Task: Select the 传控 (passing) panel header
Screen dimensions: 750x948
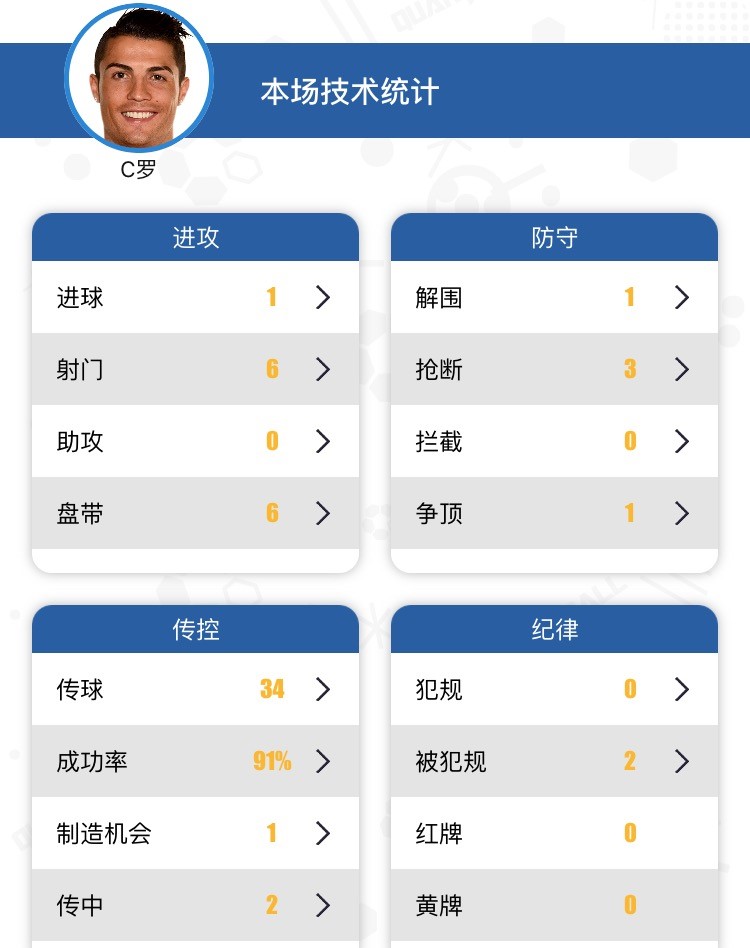Action: [x=195, y=629]
